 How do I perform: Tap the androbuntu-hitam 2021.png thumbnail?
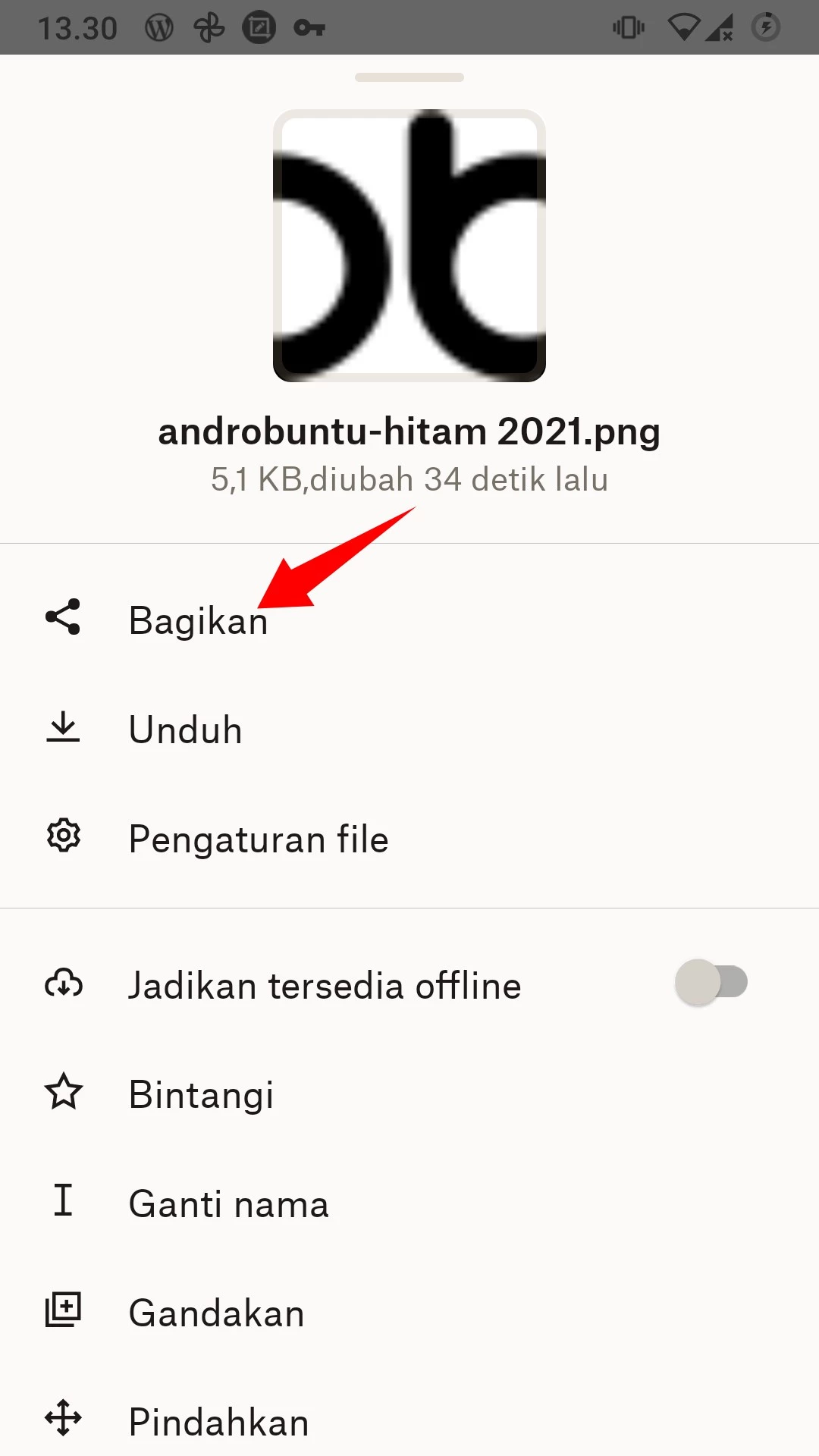point(409,246)
